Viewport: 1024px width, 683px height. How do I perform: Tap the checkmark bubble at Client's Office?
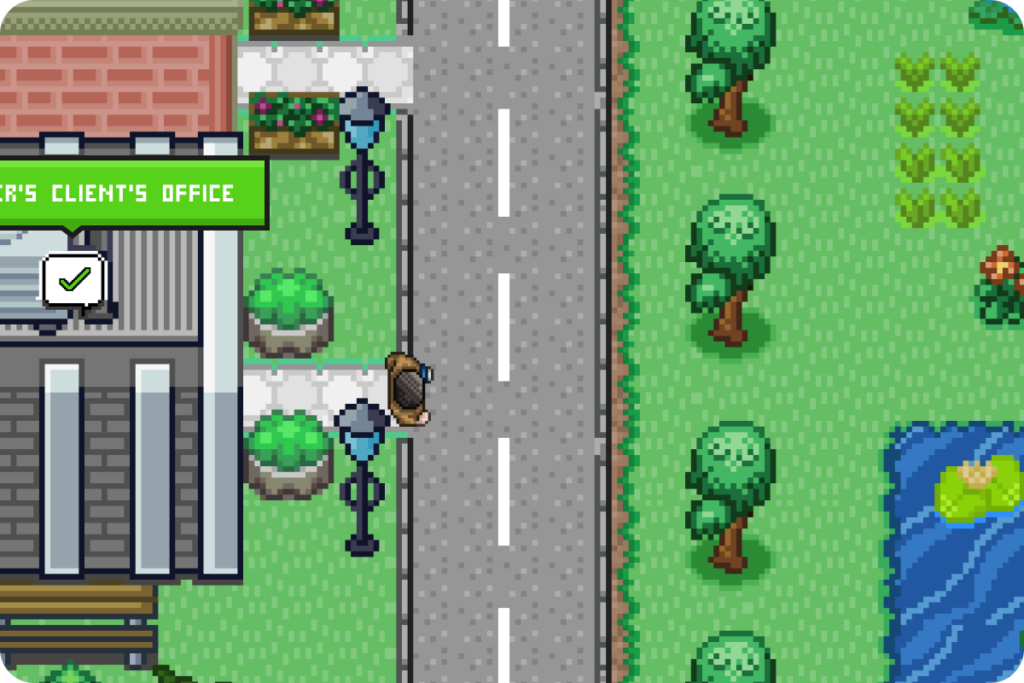point(73,281)
